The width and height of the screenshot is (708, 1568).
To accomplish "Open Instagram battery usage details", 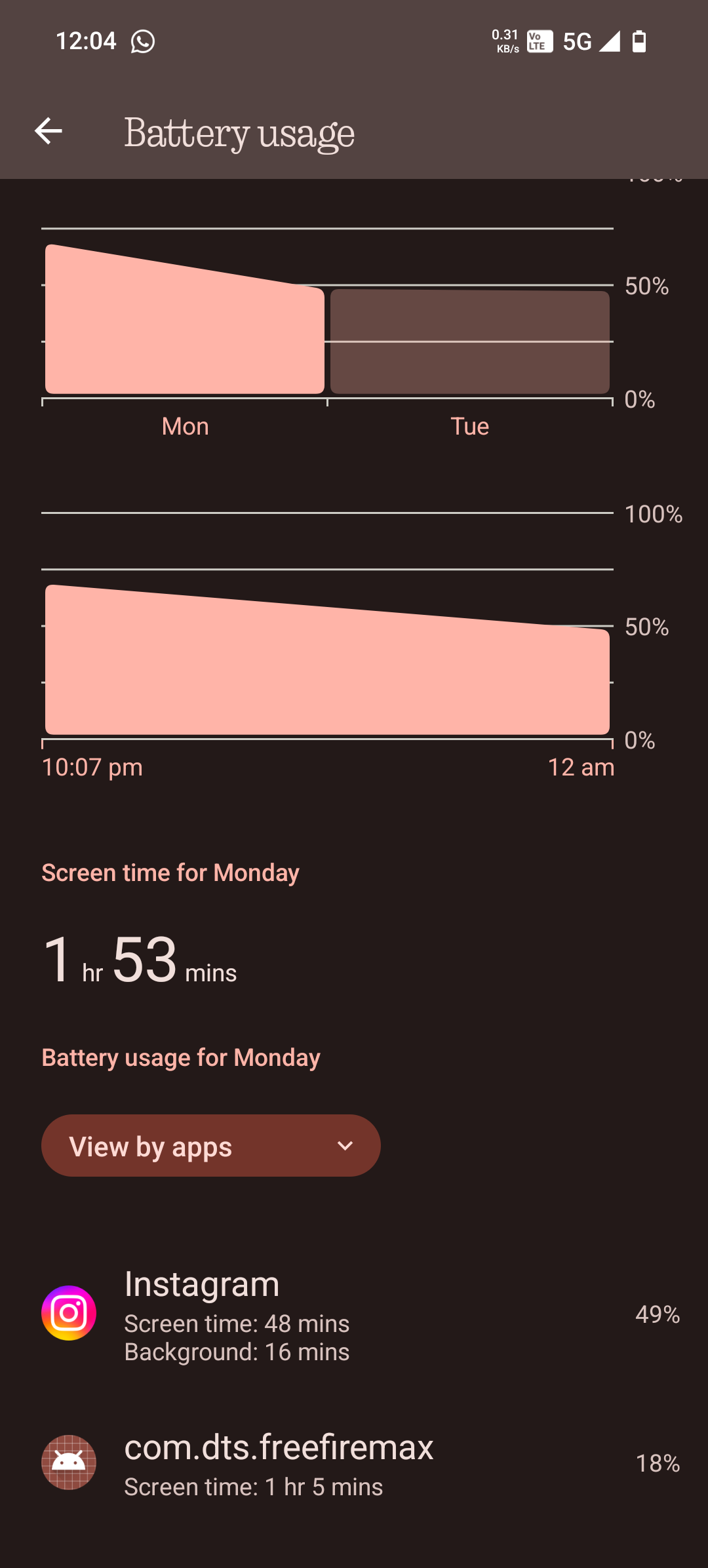I will point(354,1314).
